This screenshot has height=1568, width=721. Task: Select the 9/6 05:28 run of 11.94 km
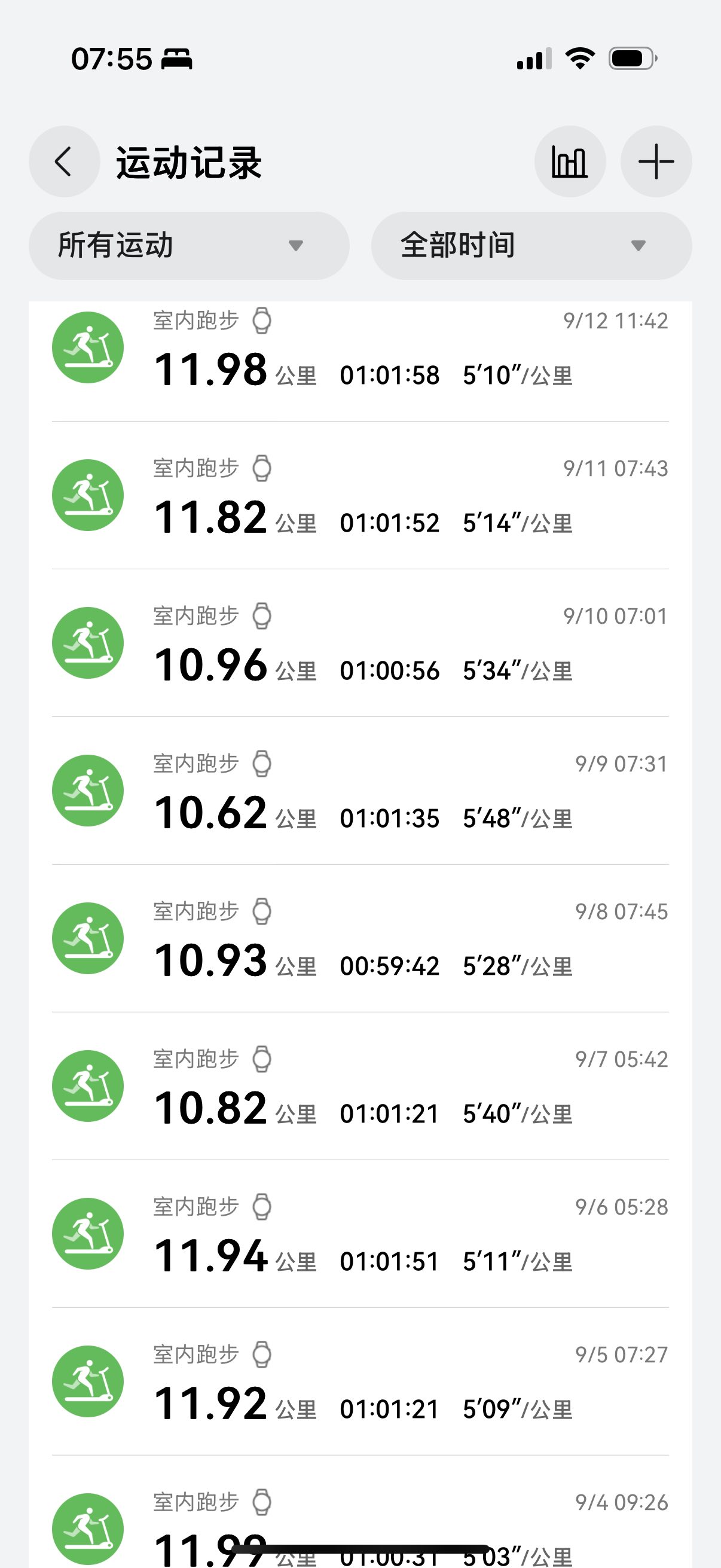(360, 1234)
